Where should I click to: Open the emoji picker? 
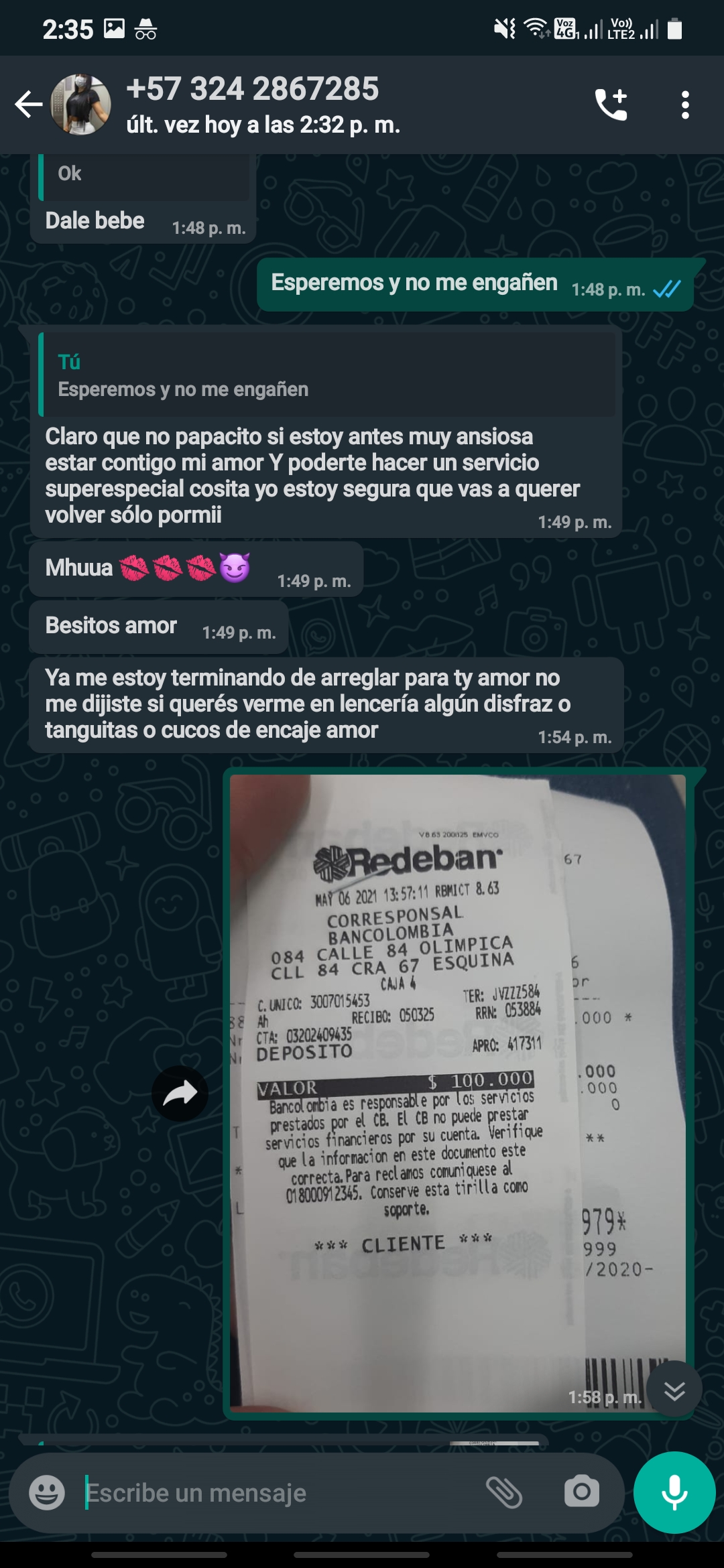pyautogui.click(x=47, y=1493)
